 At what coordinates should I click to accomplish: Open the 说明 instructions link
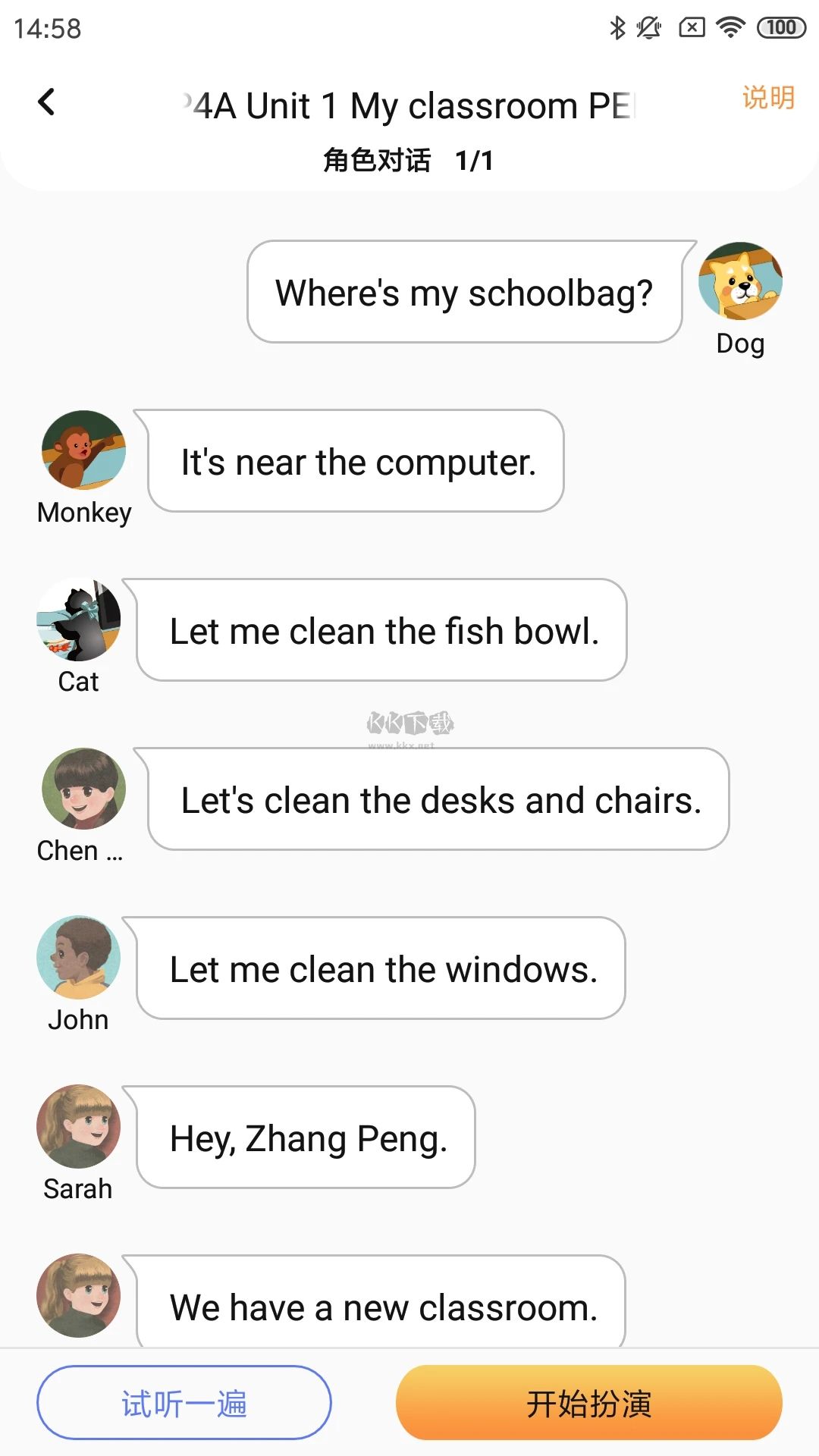tap(767, 98)
